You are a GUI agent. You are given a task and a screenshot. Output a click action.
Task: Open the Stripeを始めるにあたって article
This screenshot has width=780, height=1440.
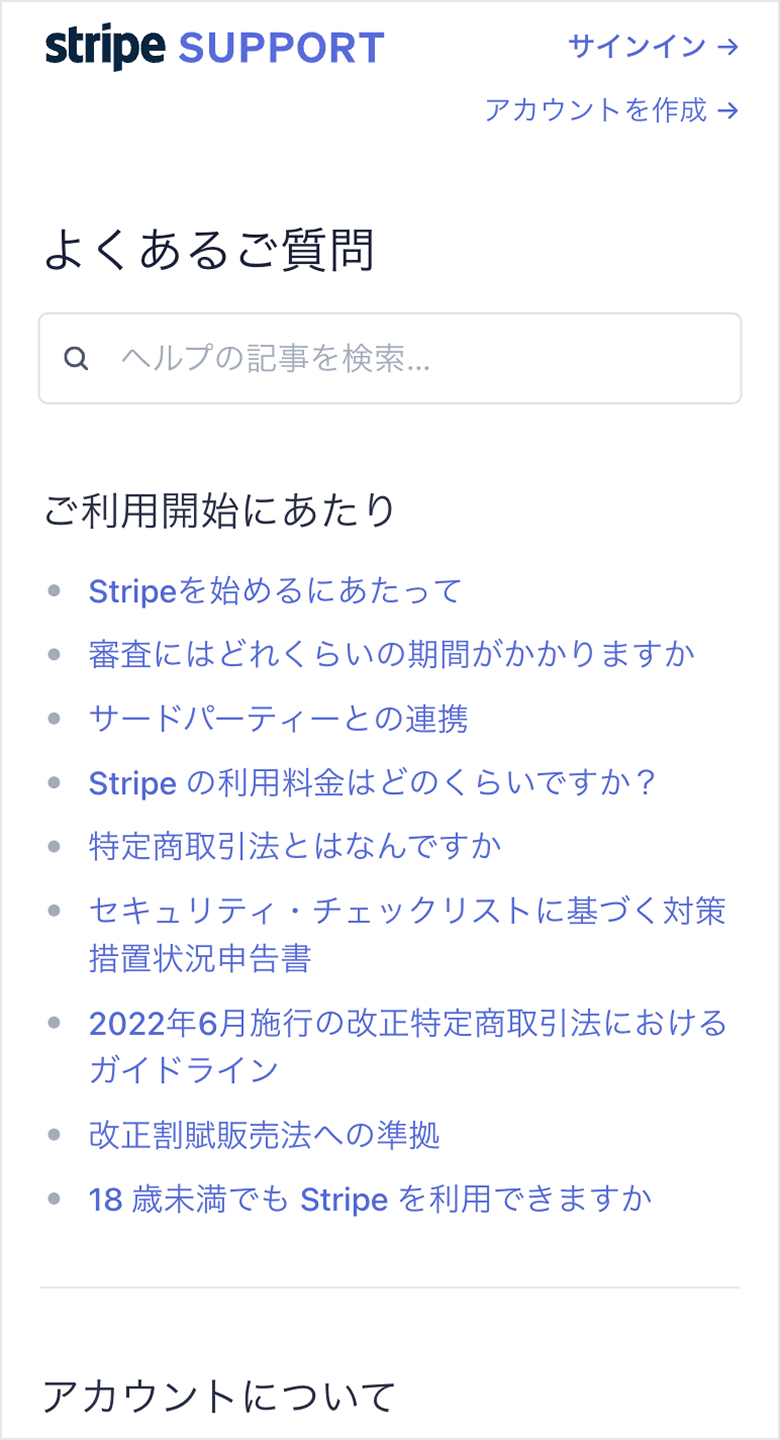click(x=274, y=590)
